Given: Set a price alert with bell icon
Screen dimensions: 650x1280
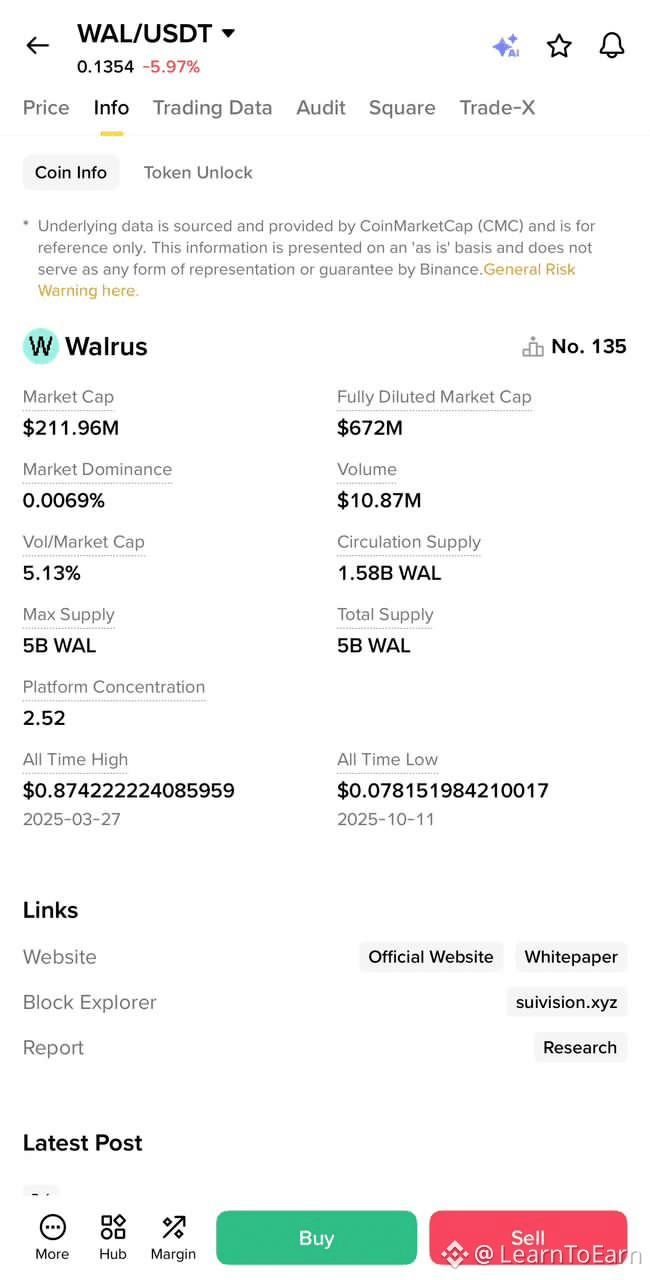Looking at the screenshot, I should pyautogui.click(x=612, y=46).
